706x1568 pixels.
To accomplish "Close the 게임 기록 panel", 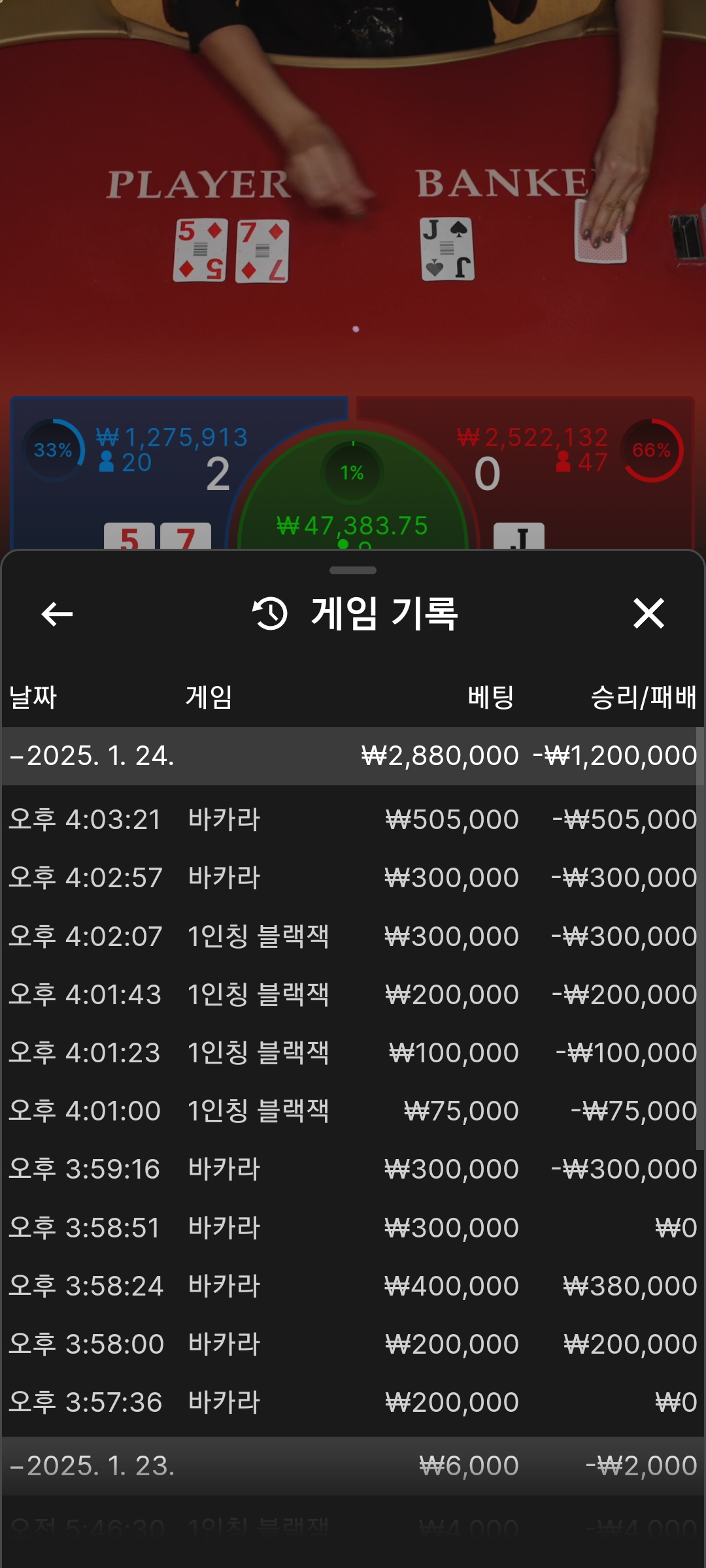I will (648, 614).
